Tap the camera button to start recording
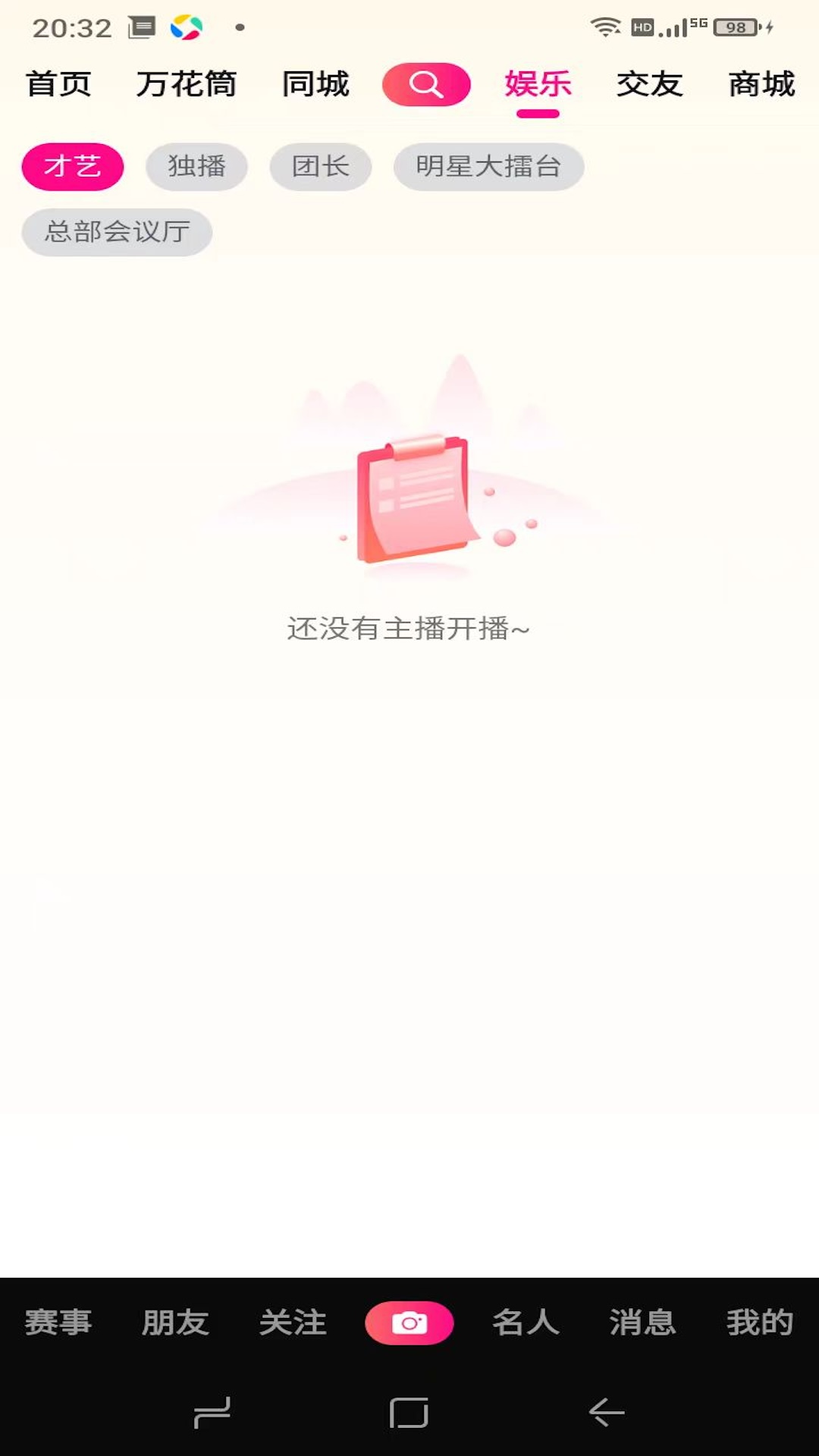Image resolution: width=819 pixels, height=1456 pixels. tap(409, 1323)
